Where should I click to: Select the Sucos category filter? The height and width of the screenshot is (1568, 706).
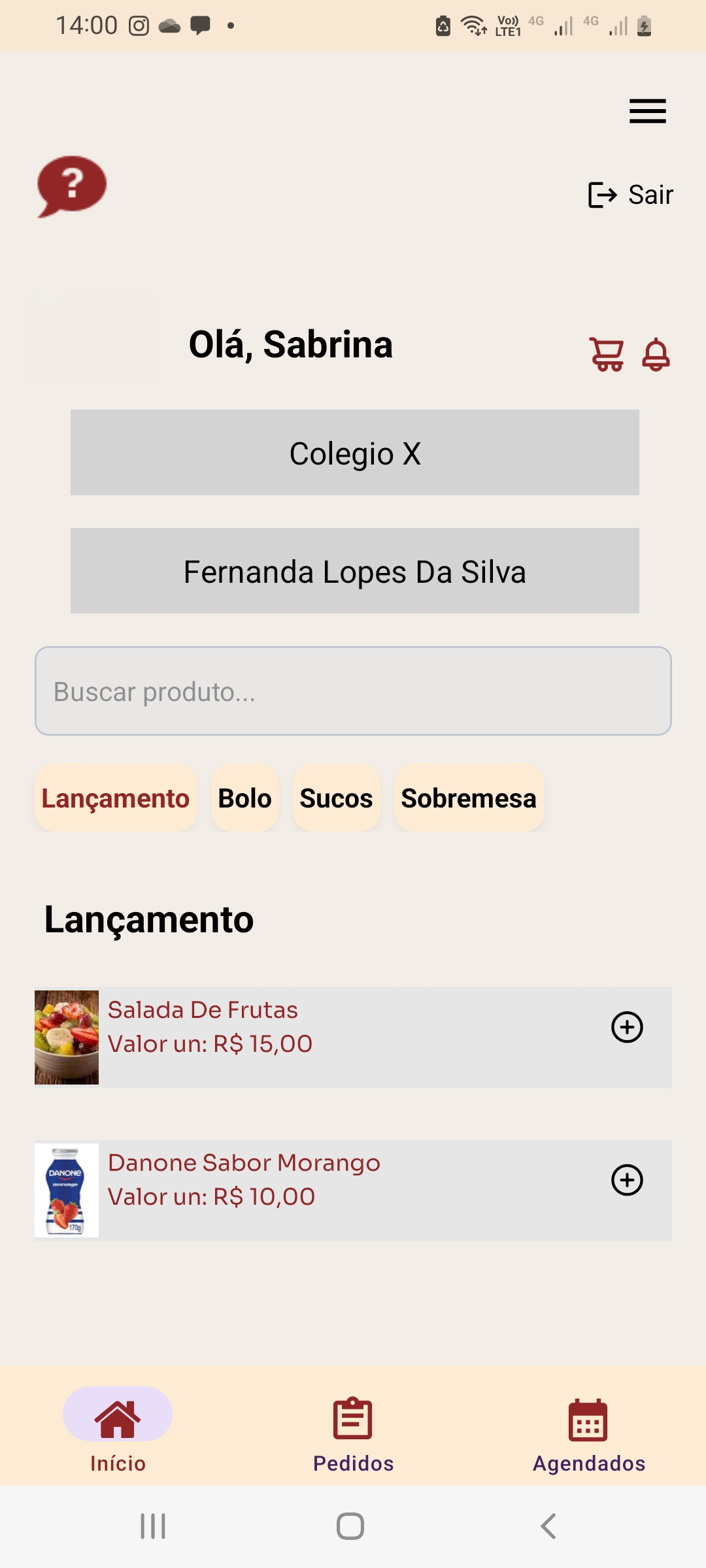[x=337, y=798]
